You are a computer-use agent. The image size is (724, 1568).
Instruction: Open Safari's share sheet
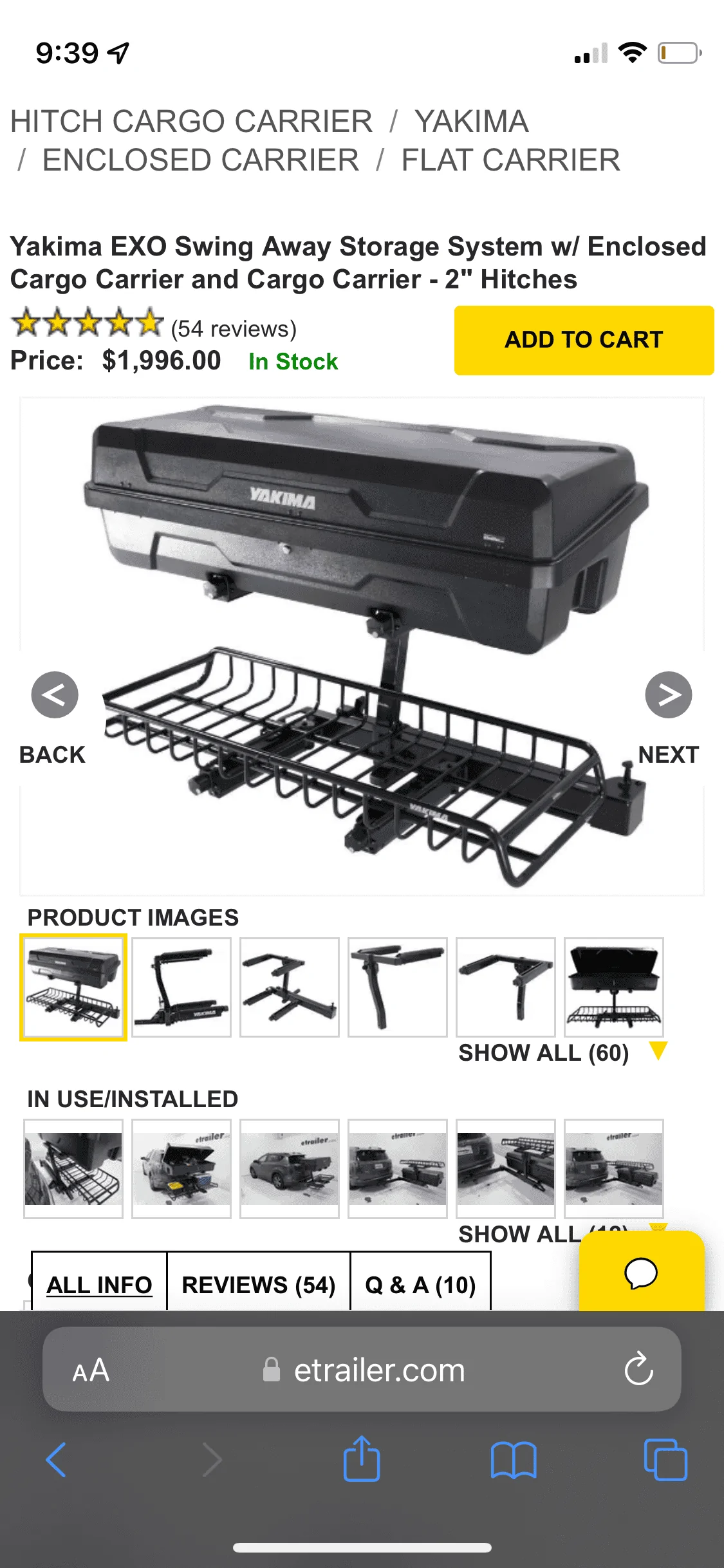coord(362,1459)
